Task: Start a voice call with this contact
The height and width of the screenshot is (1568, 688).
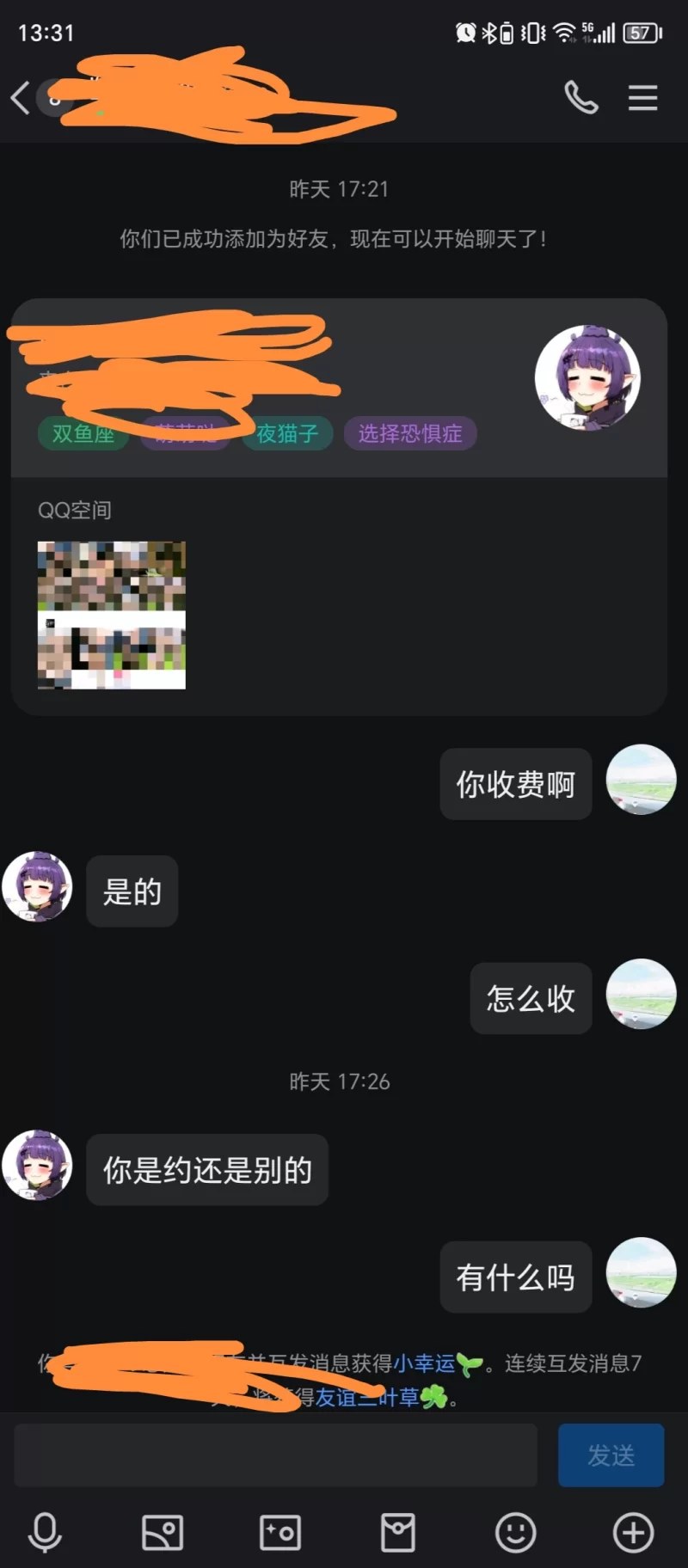Action: click(x=581, y=98)
